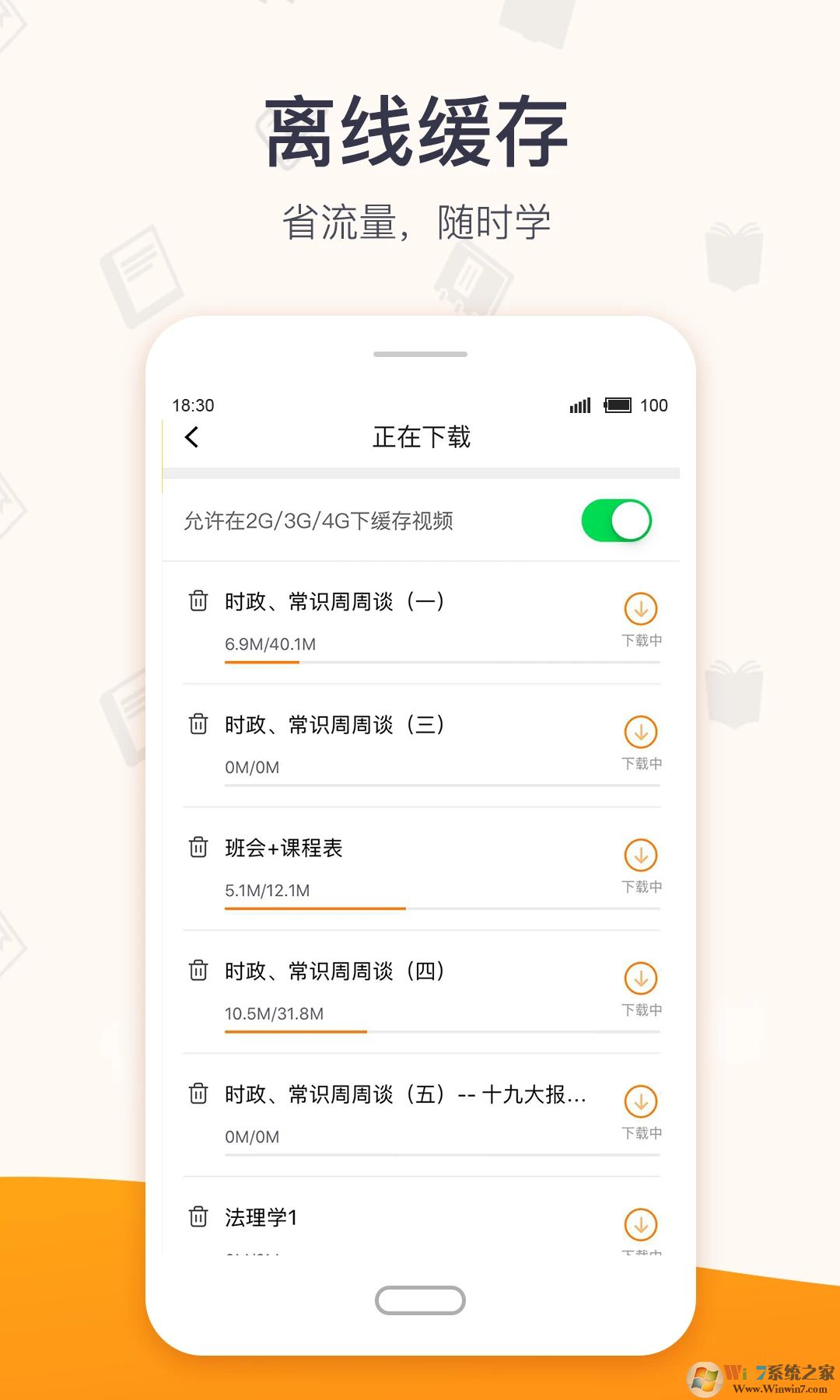Screen dimensions: 840x1400
Task: Tap the signal strength bars in status bar
Action: tap(579, 405)
